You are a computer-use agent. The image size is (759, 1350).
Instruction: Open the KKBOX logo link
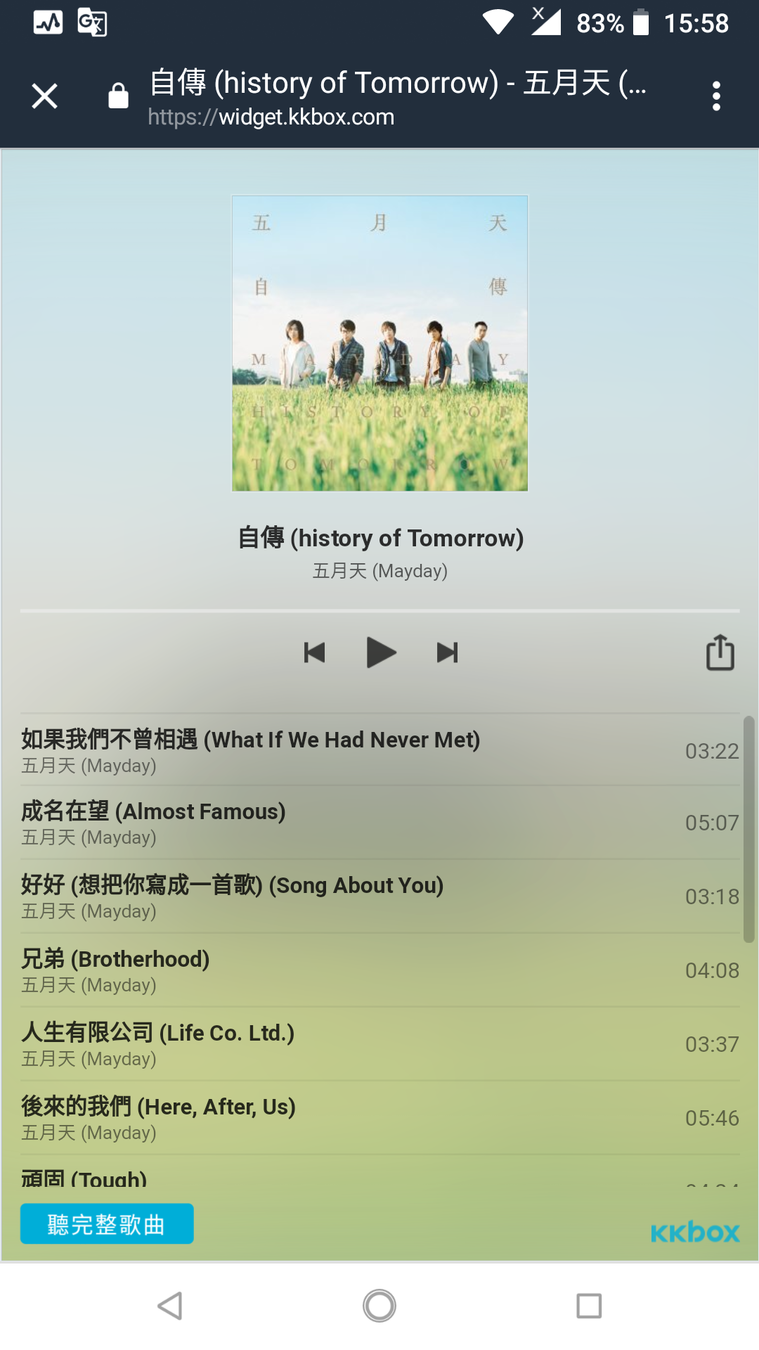695,1232
